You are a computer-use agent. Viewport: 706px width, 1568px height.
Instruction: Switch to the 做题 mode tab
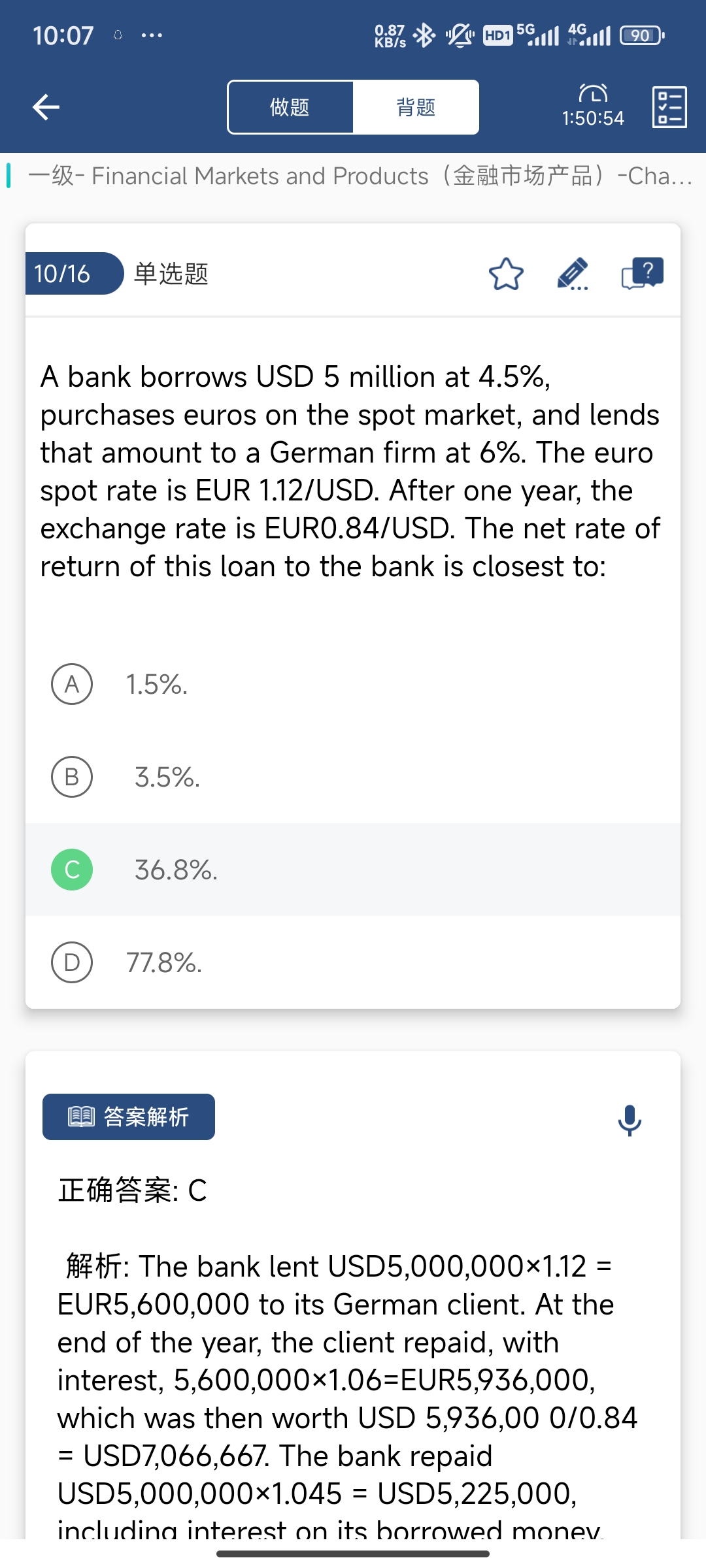[290, 107]
